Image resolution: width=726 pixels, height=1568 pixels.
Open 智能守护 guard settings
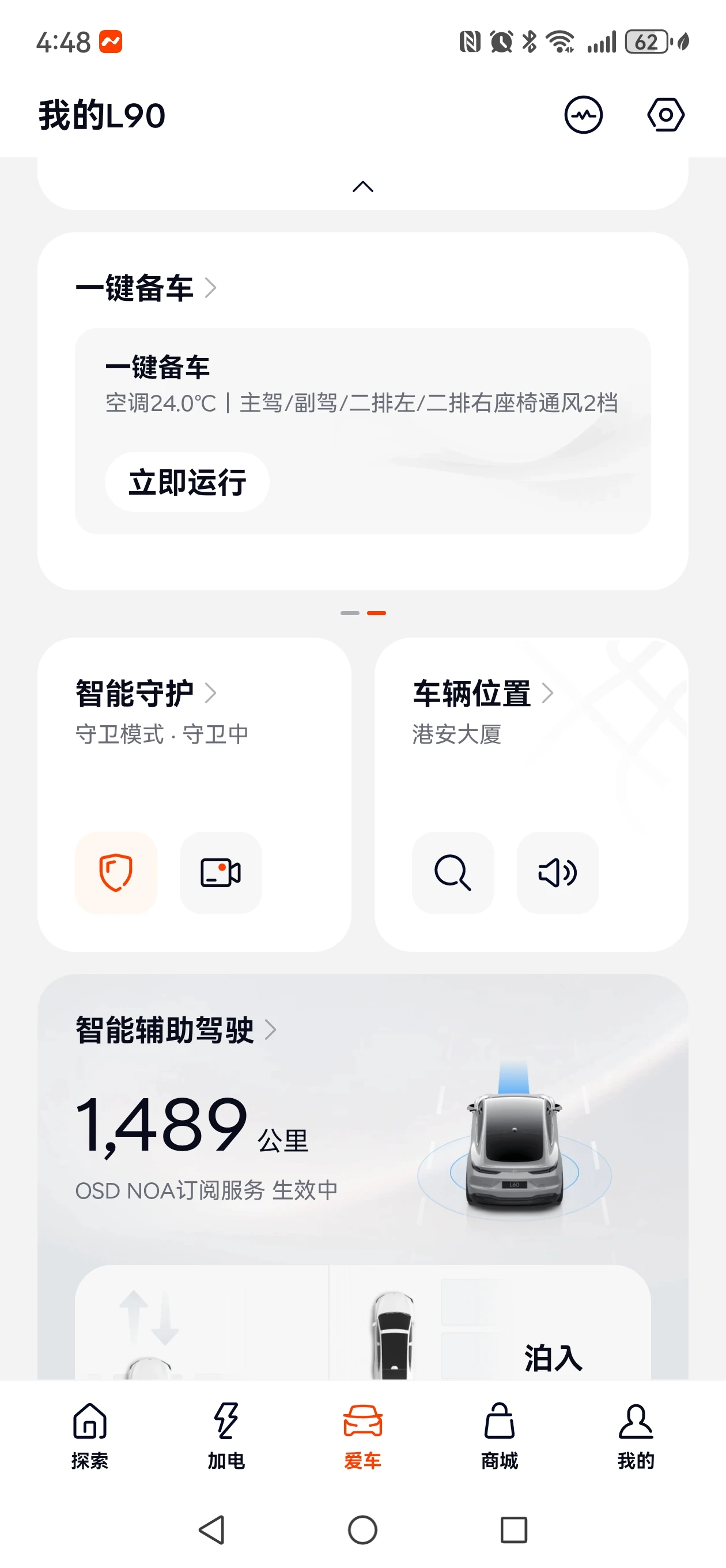tap(146, 693)
